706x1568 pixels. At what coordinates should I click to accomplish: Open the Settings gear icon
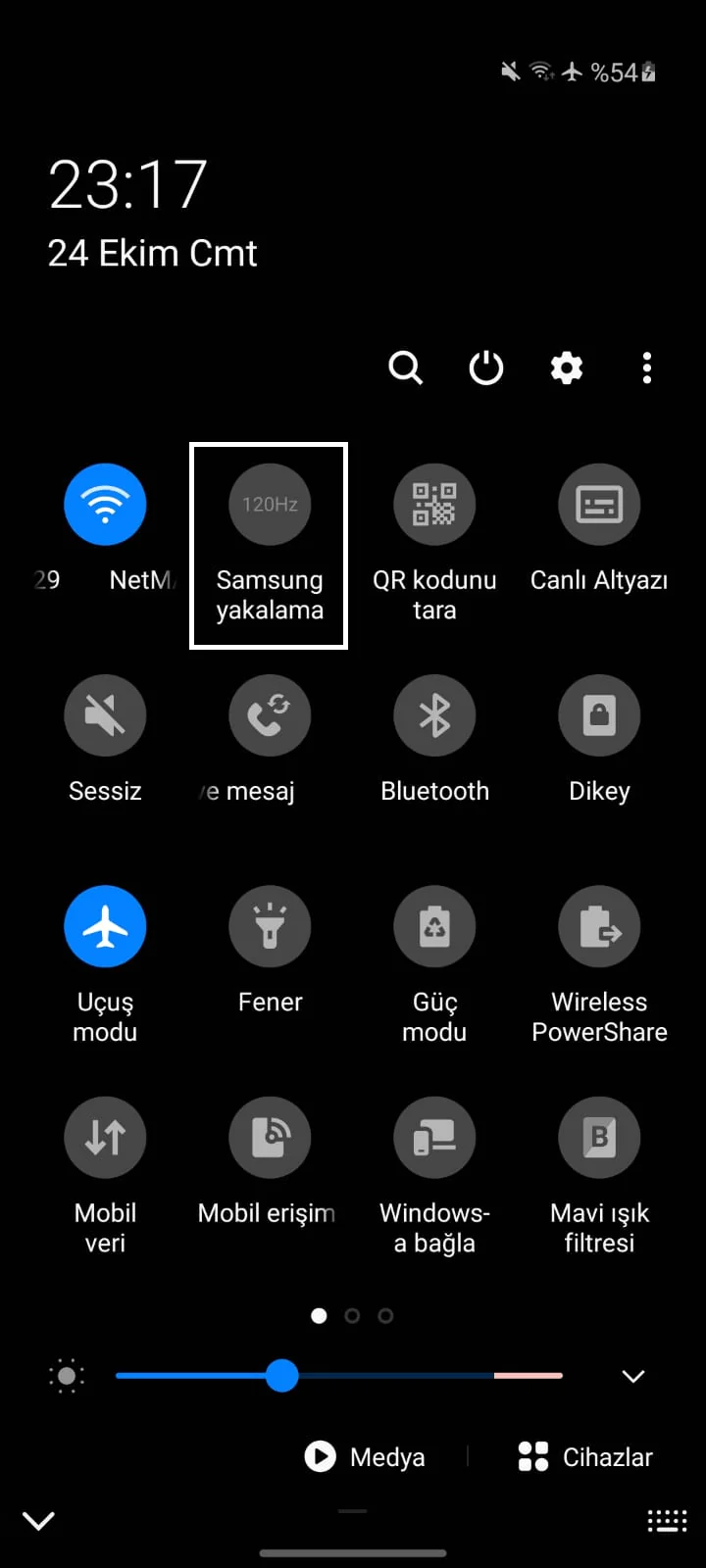point(566,368)
